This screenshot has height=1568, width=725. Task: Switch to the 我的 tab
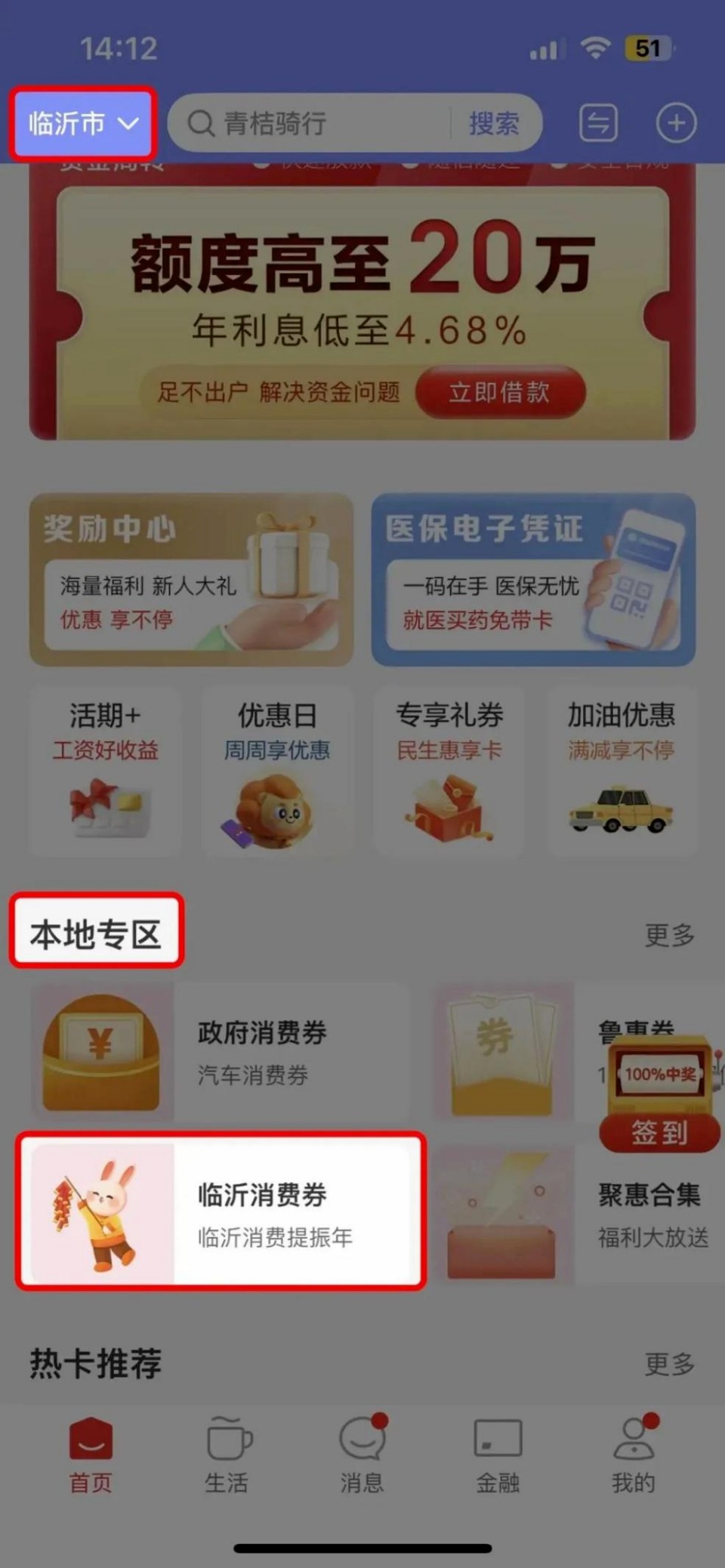[633, 1455]
